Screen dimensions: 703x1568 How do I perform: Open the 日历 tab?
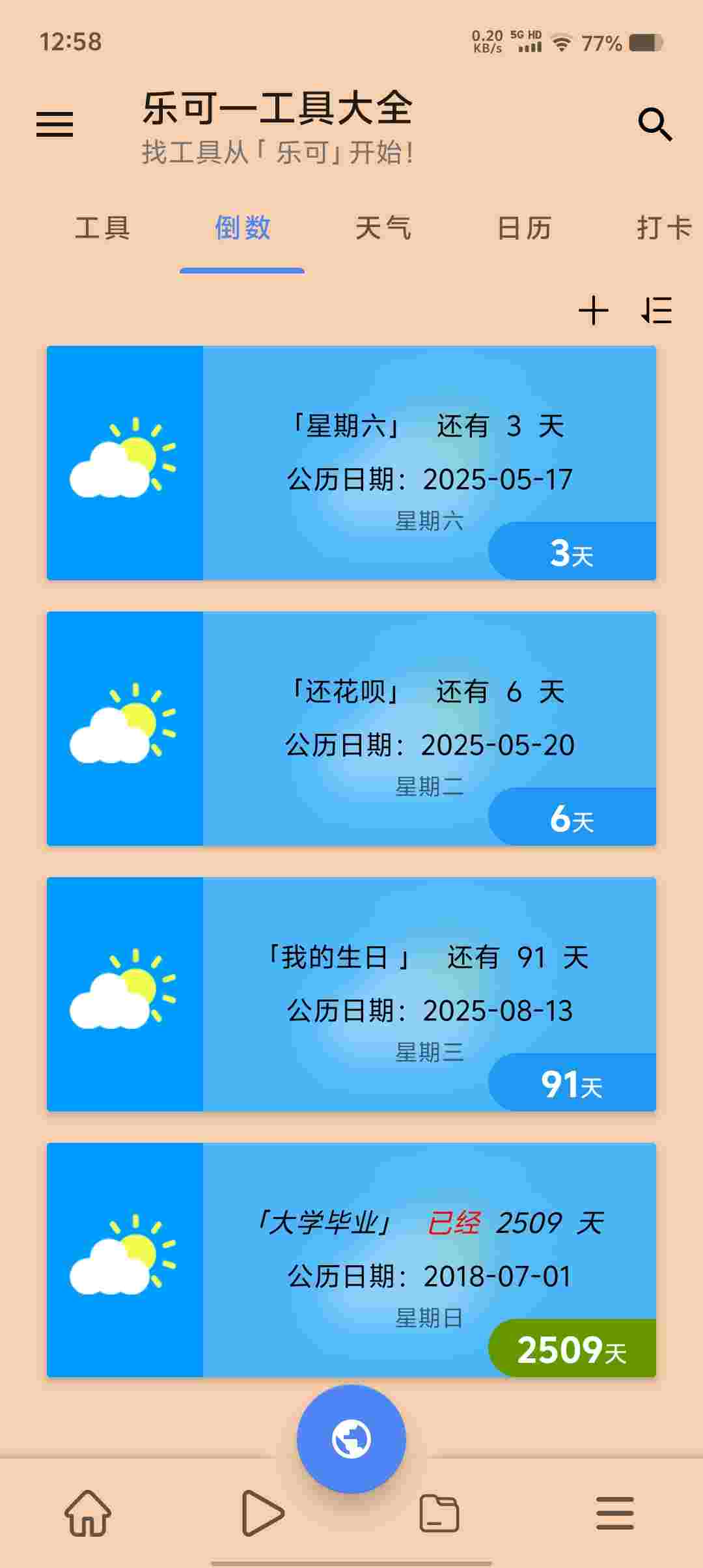click(x=523, y=228)
